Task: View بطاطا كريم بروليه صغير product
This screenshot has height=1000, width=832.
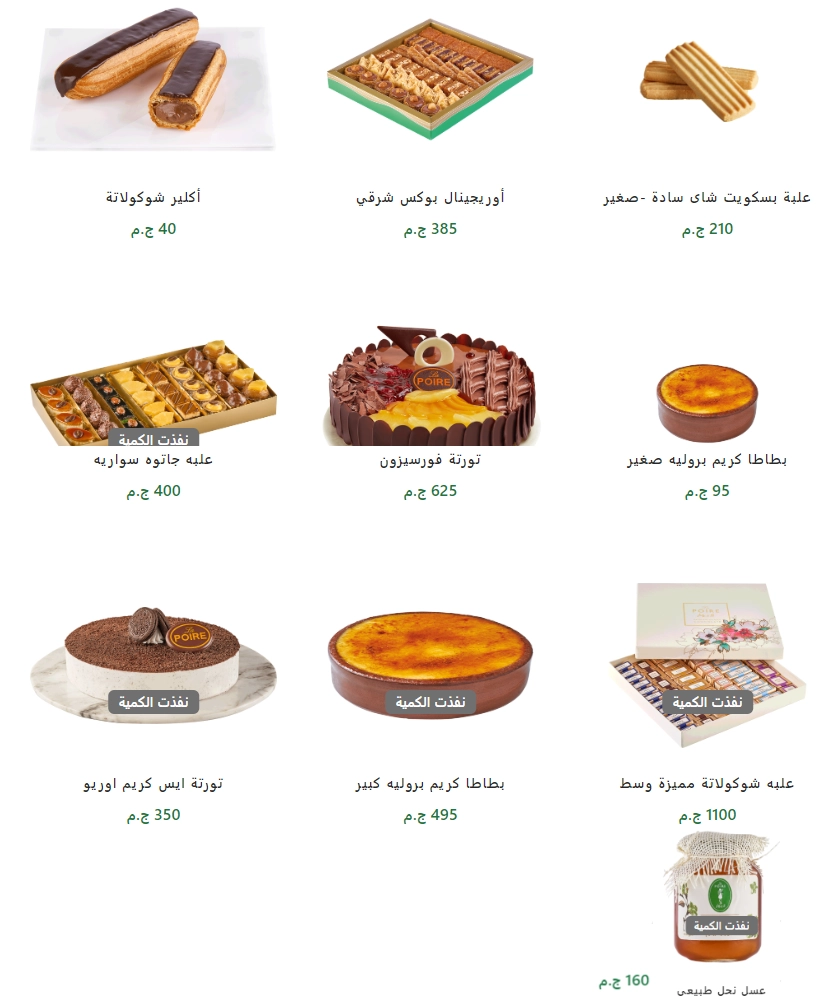Action: [708, 400]
